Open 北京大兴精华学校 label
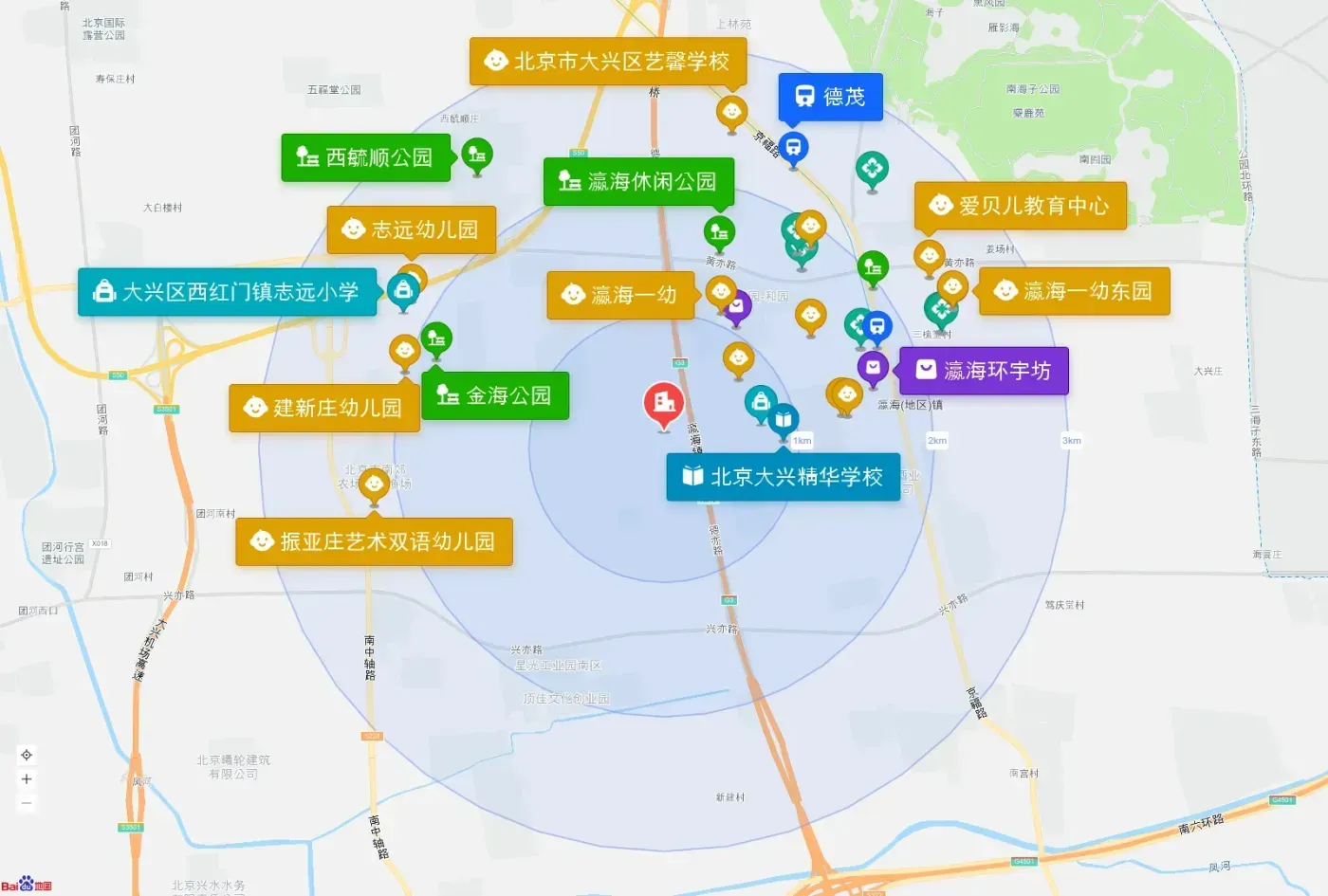 [x=784, y=477]
